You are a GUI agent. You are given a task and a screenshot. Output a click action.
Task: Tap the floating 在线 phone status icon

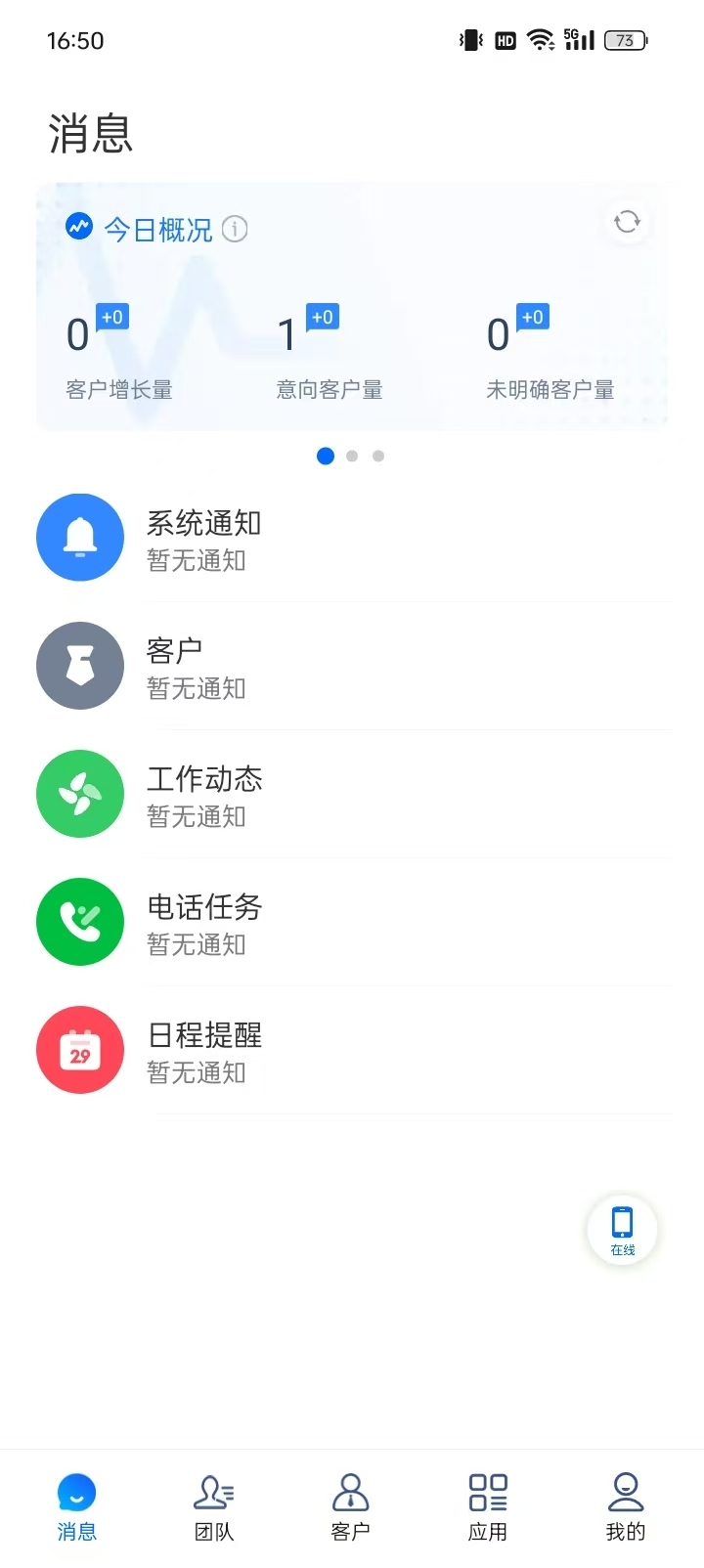point(622,1230)
